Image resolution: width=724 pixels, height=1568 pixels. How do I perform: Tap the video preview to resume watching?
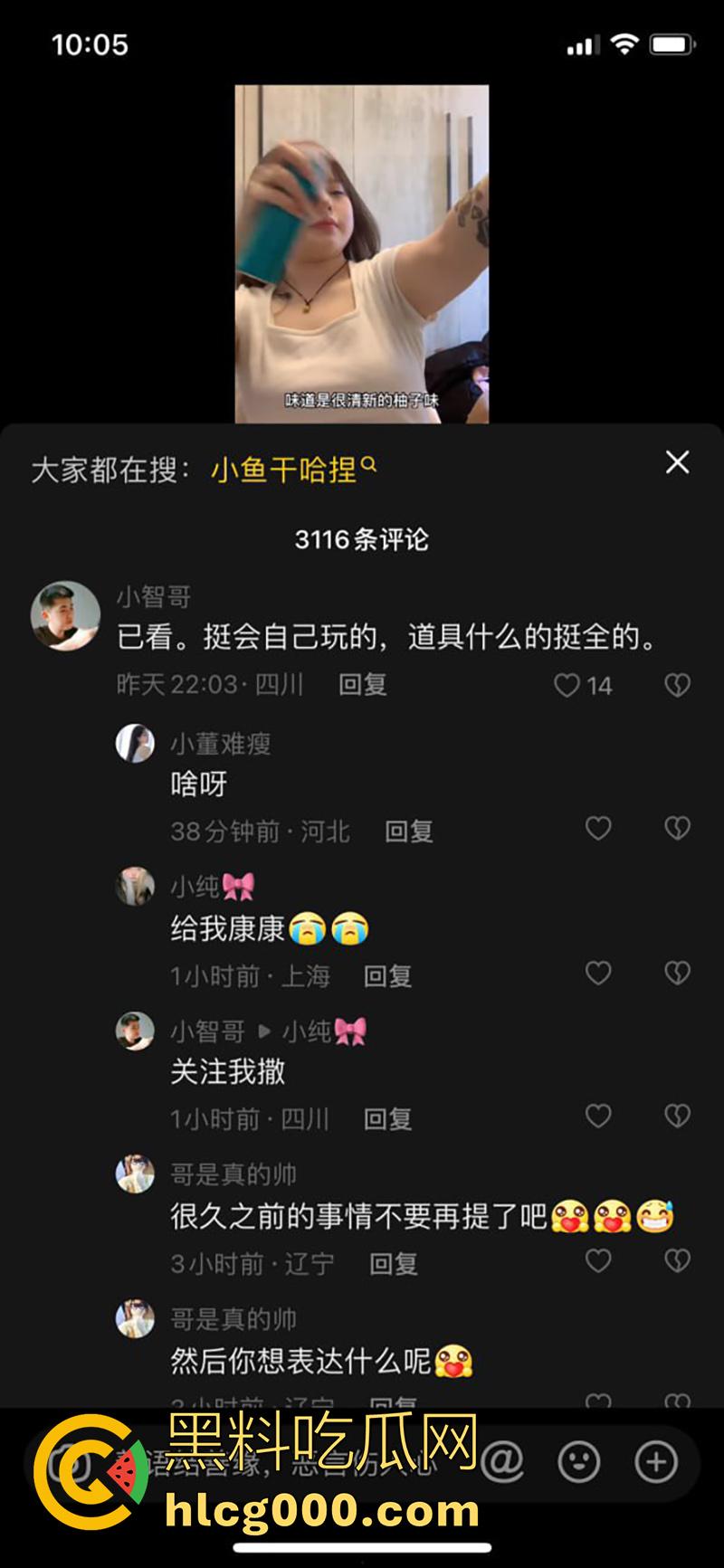tap(362, 253)
